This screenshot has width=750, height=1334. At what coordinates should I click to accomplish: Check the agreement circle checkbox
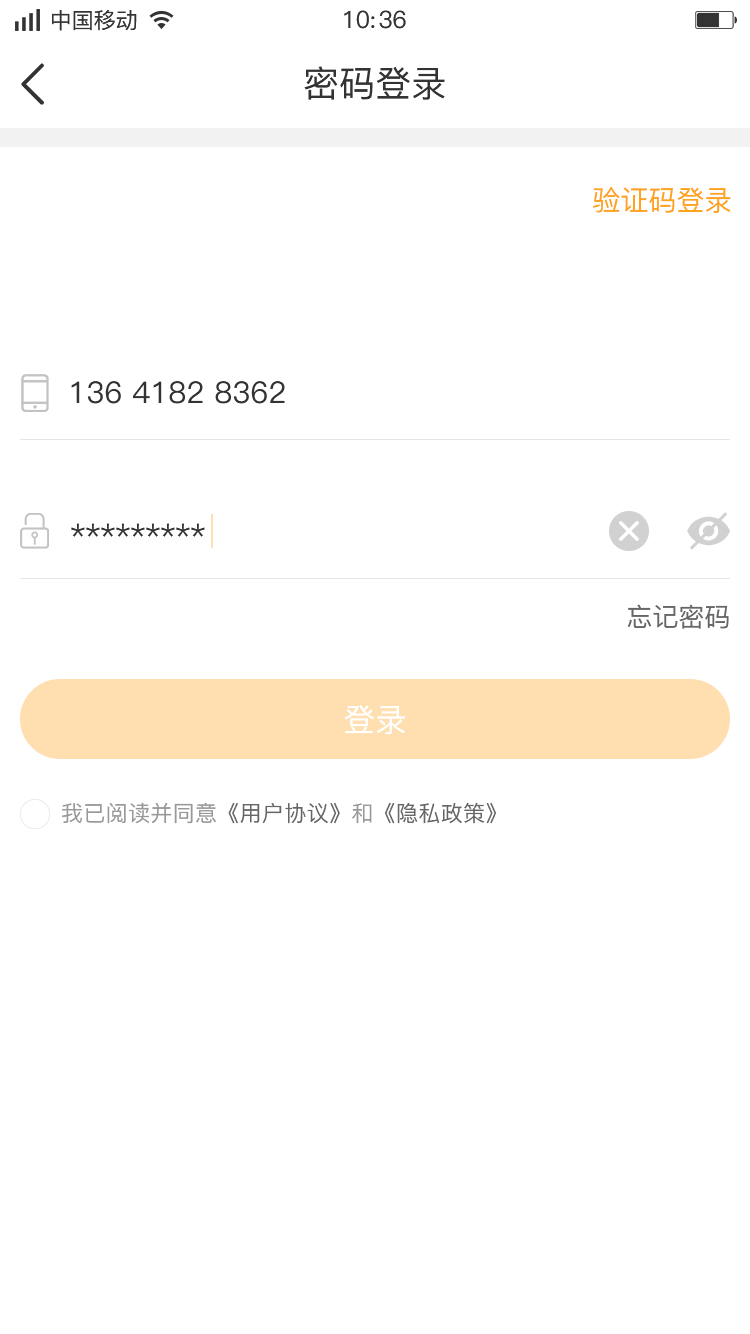[35, 814]
